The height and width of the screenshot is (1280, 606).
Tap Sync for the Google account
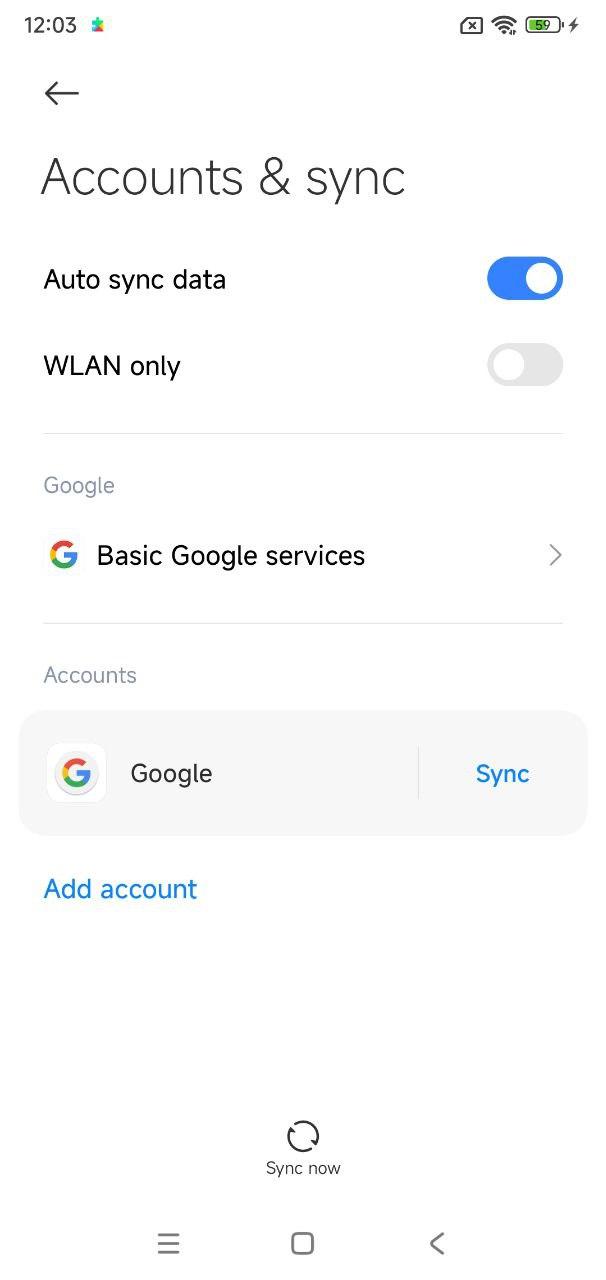(502, 773)
